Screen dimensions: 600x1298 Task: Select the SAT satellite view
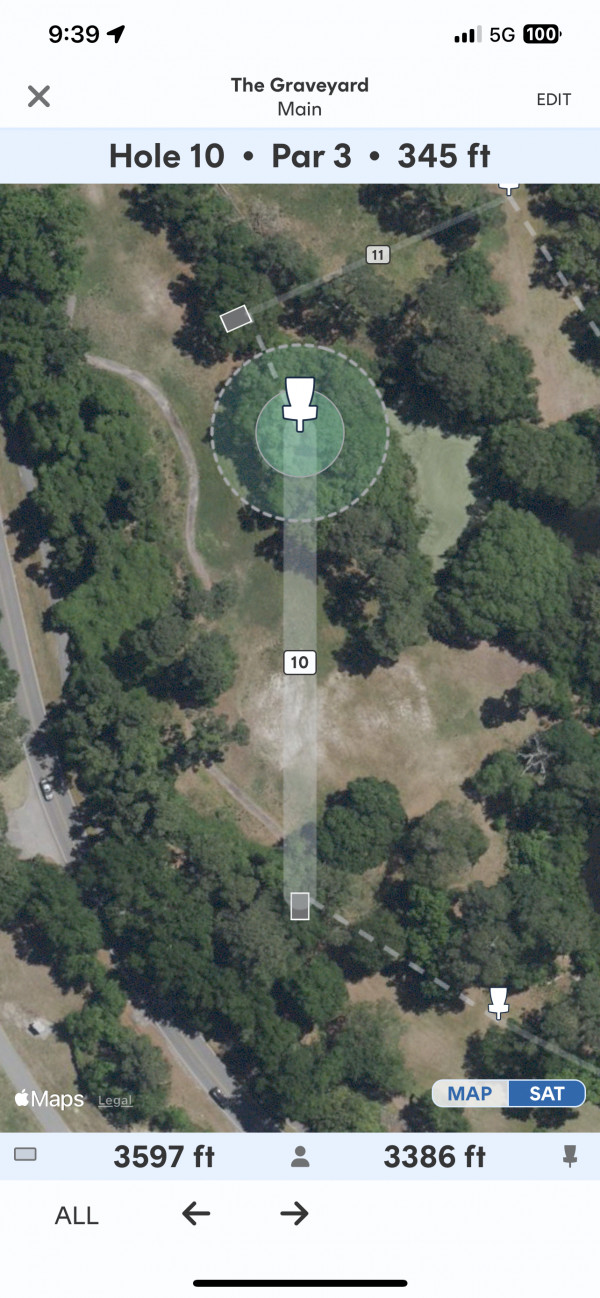pyautogui.click(x=547, y=1093)
